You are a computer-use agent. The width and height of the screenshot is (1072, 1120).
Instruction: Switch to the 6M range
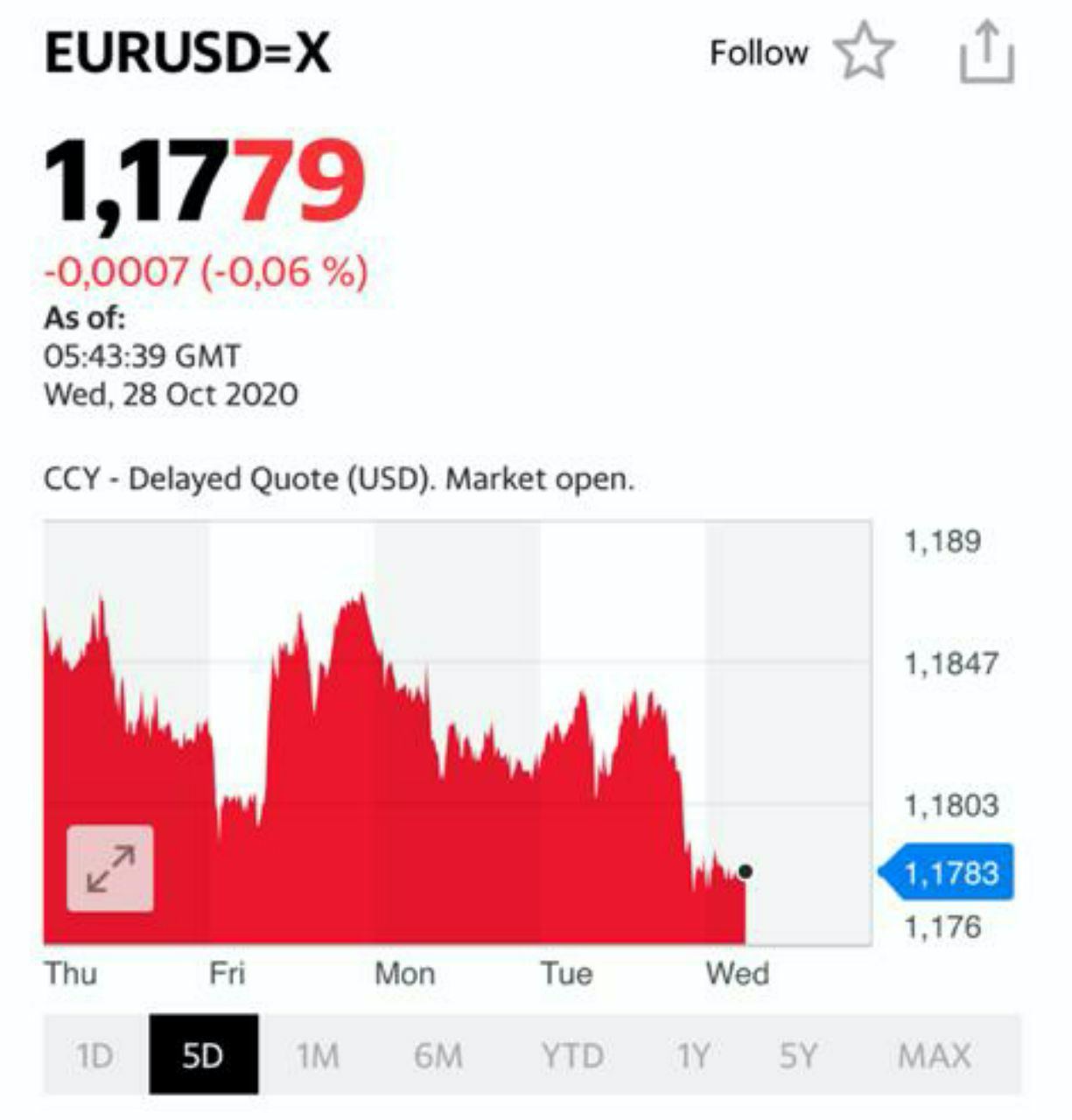click(x=438, y=1055)
